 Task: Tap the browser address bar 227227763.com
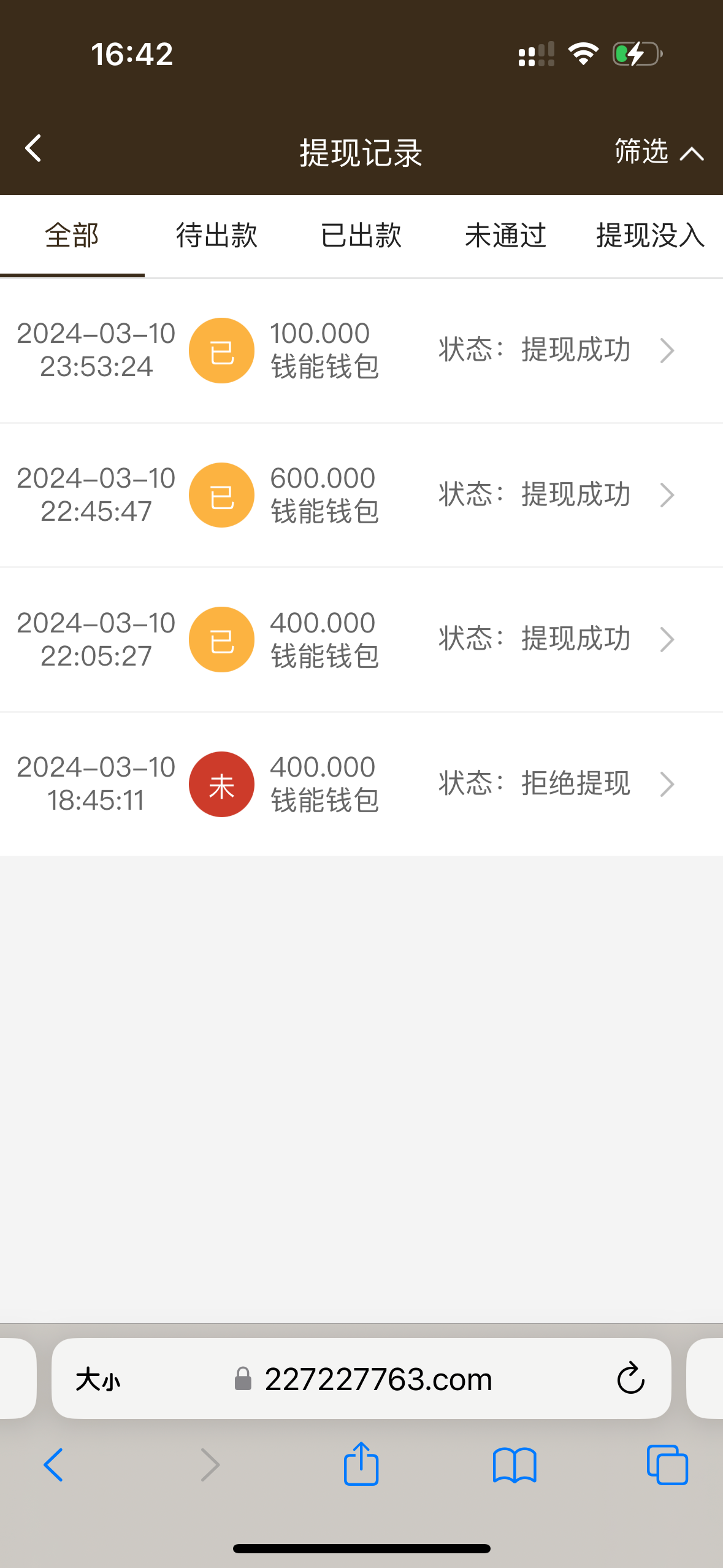point(378,1380)
